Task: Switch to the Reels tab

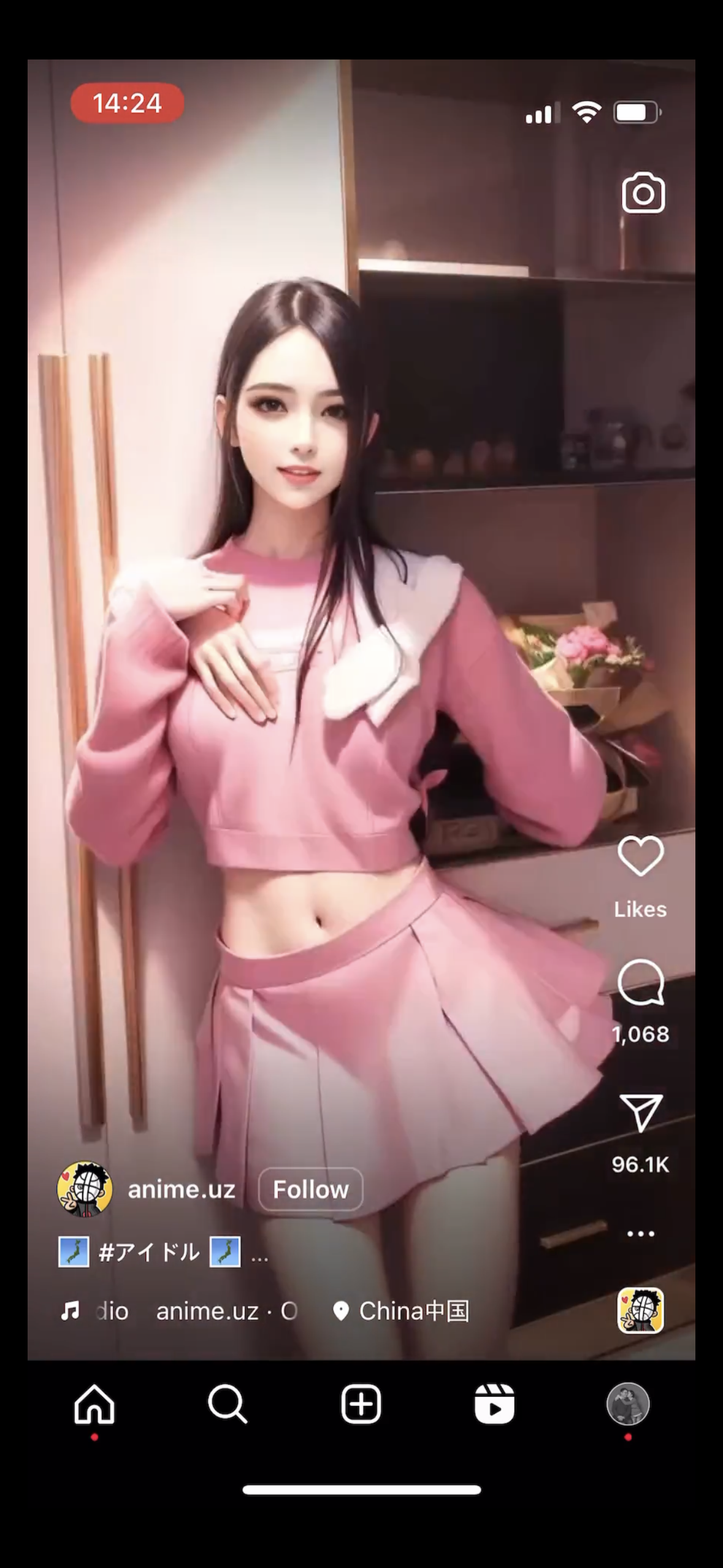Action: pyautogui.click(x=494, y=1404)
